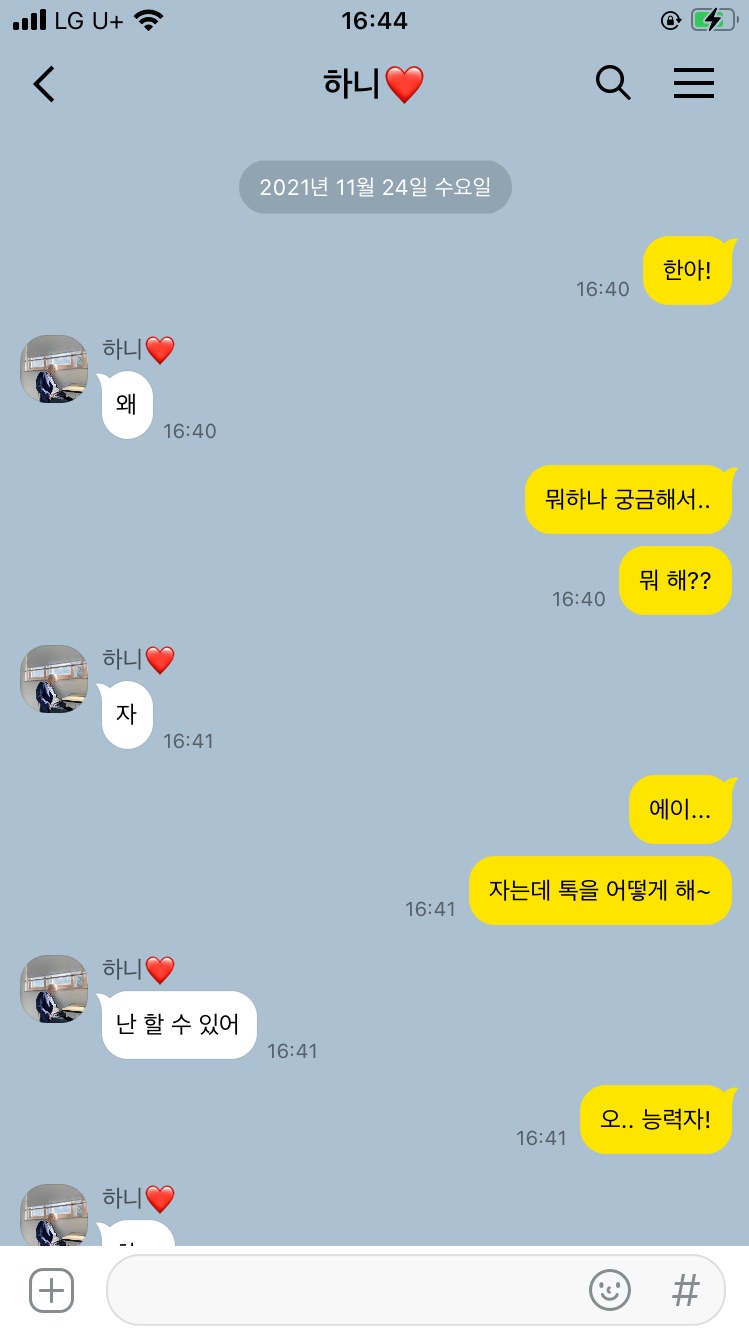Image resolution: width=749 pixels, height=1334 pixels.
Task: Tap the 하니❤️ chat title
Action: [x=374, y=84]
